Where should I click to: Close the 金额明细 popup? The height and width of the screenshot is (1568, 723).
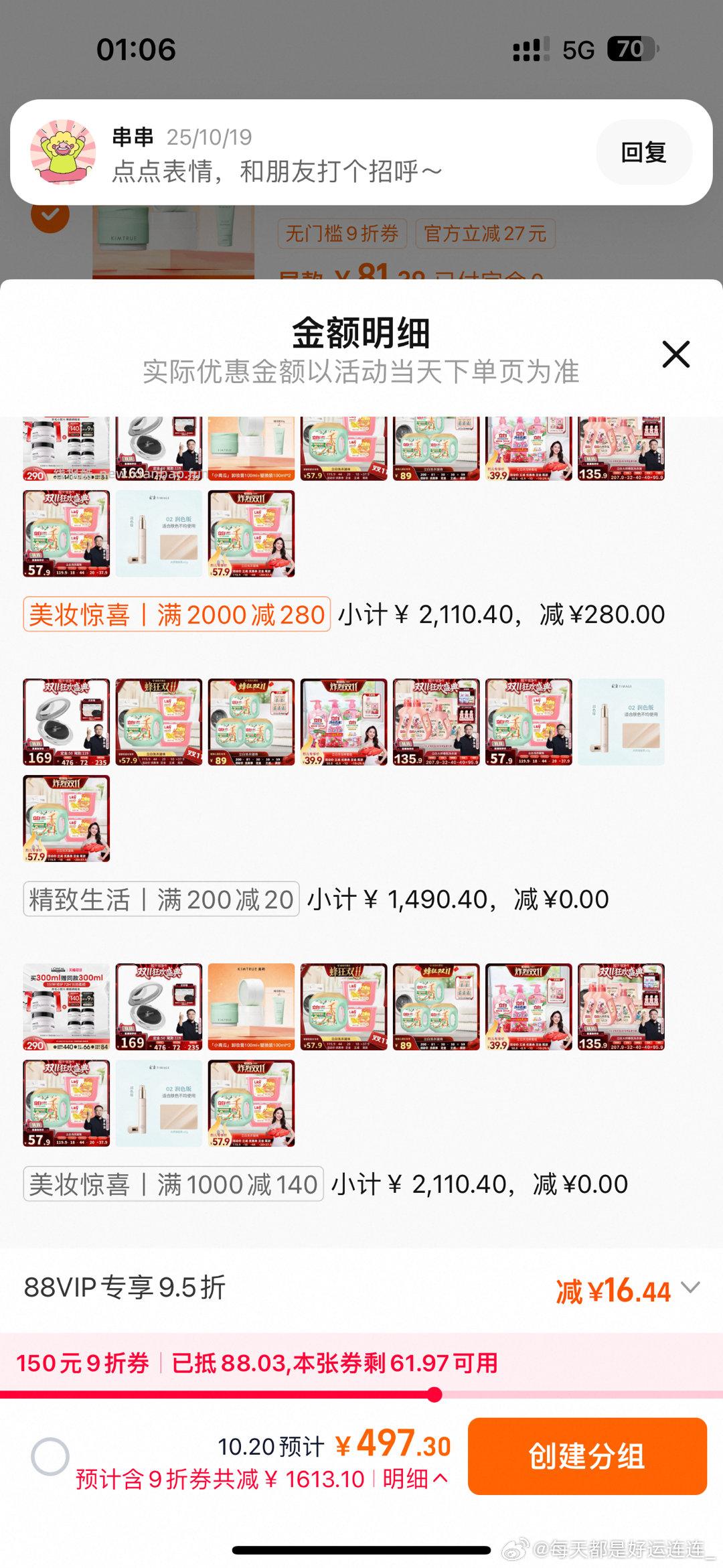coord(676,355)
